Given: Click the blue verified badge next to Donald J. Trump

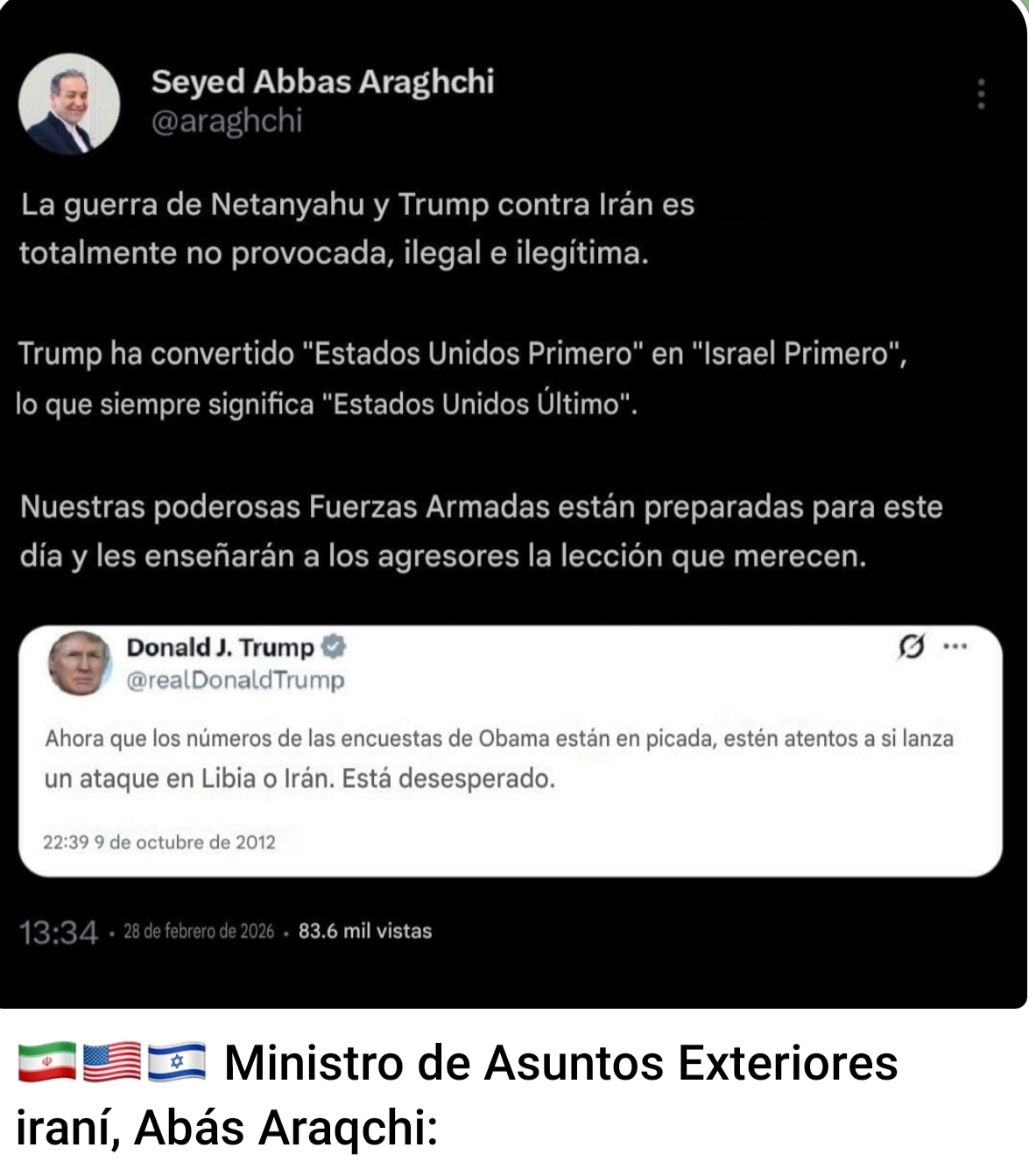Looking at the screenshot, I should pyautogui.click(x=333, y=648).
